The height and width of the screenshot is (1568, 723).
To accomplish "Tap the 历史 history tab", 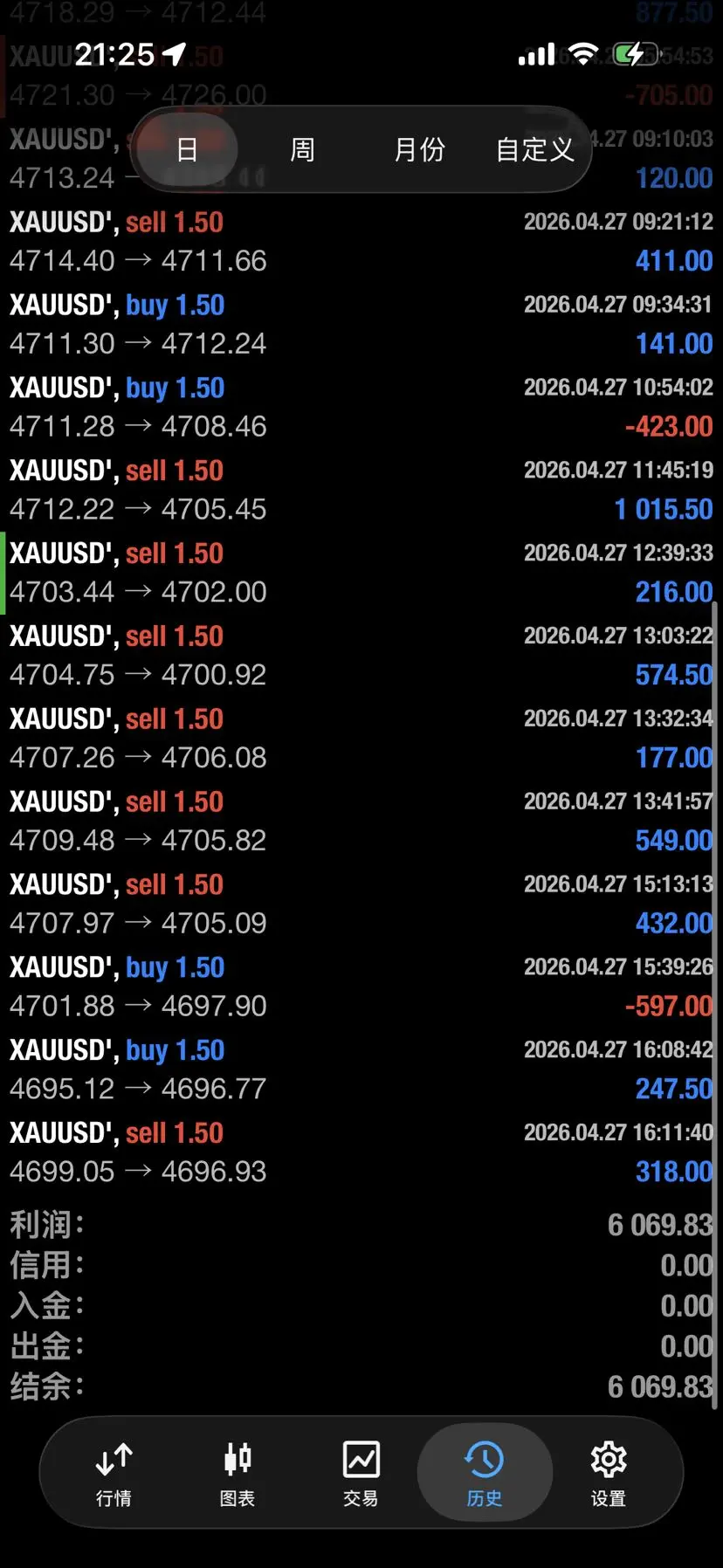I will (x=484, y=1474).
